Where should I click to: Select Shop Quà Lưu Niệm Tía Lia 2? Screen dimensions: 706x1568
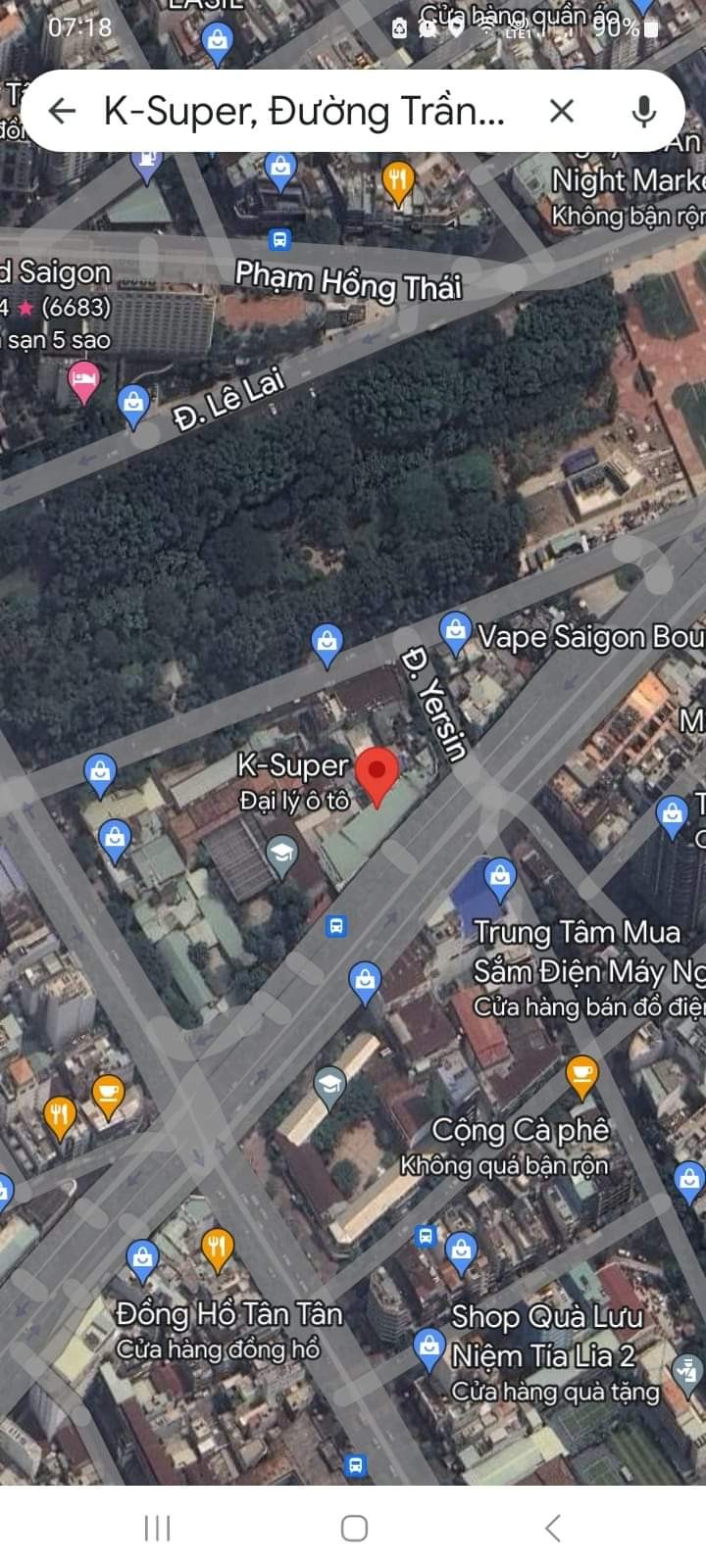[x=429, y=1348]
